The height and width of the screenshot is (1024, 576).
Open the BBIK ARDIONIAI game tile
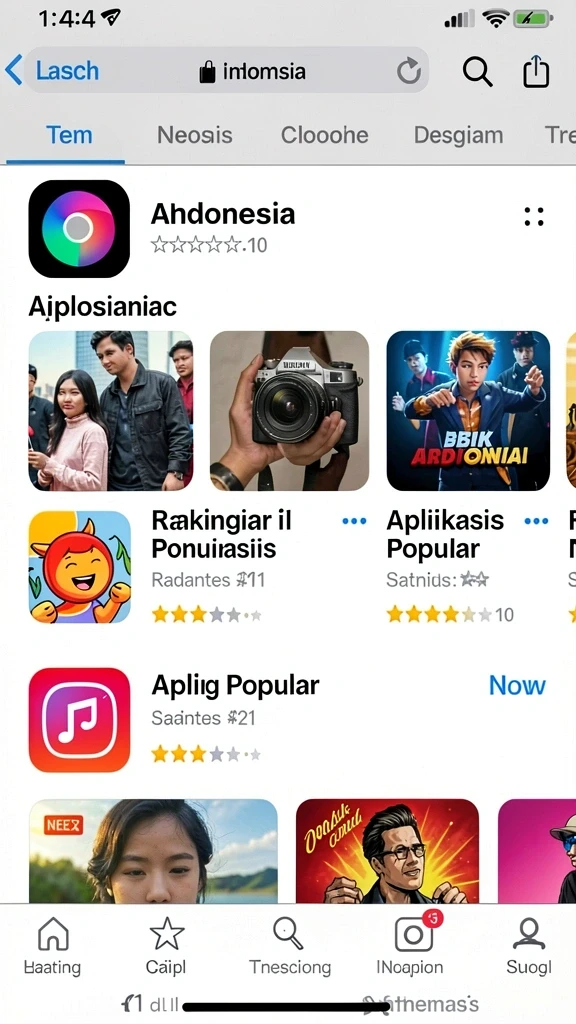pyautogui.click(x=468, y=411)
